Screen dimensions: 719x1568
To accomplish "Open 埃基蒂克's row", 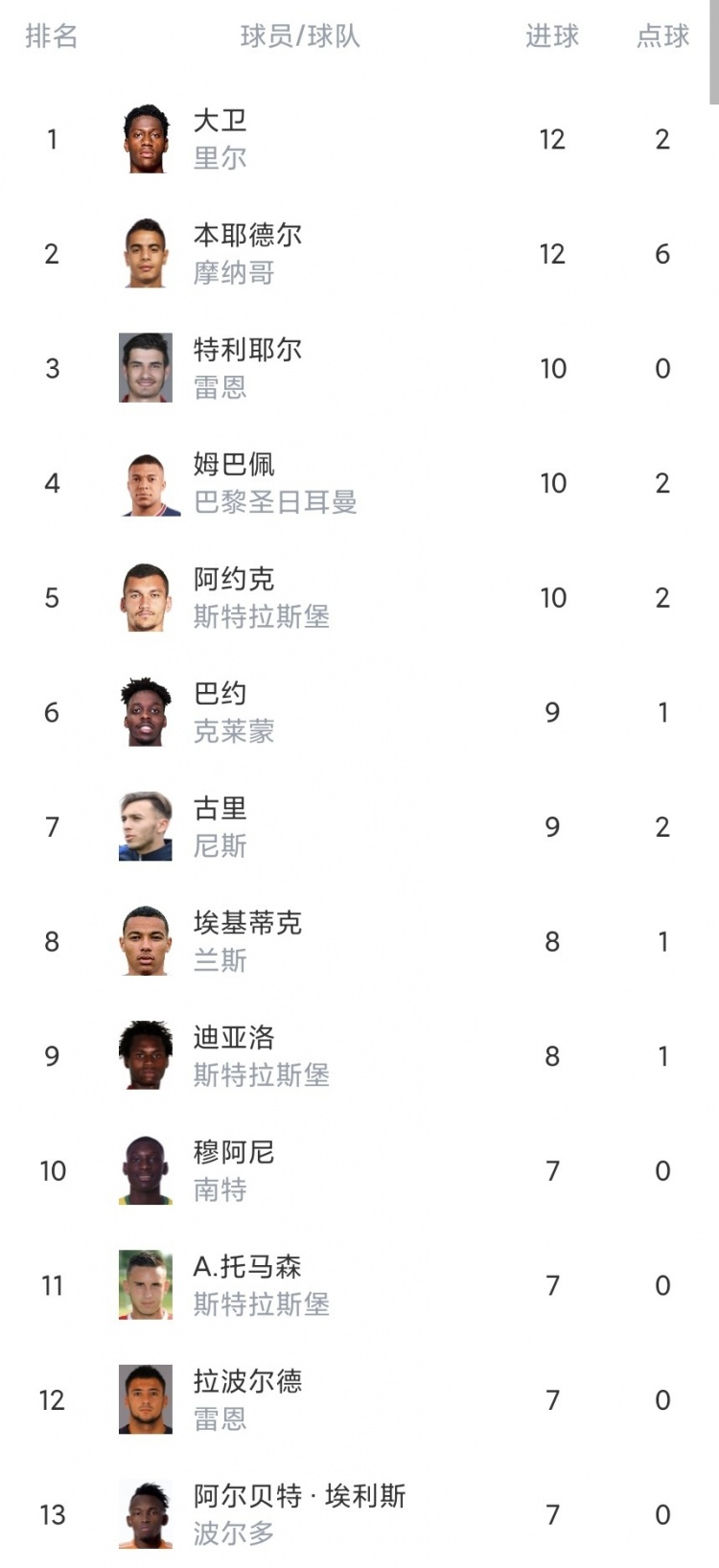I will (x=359, y=941).
